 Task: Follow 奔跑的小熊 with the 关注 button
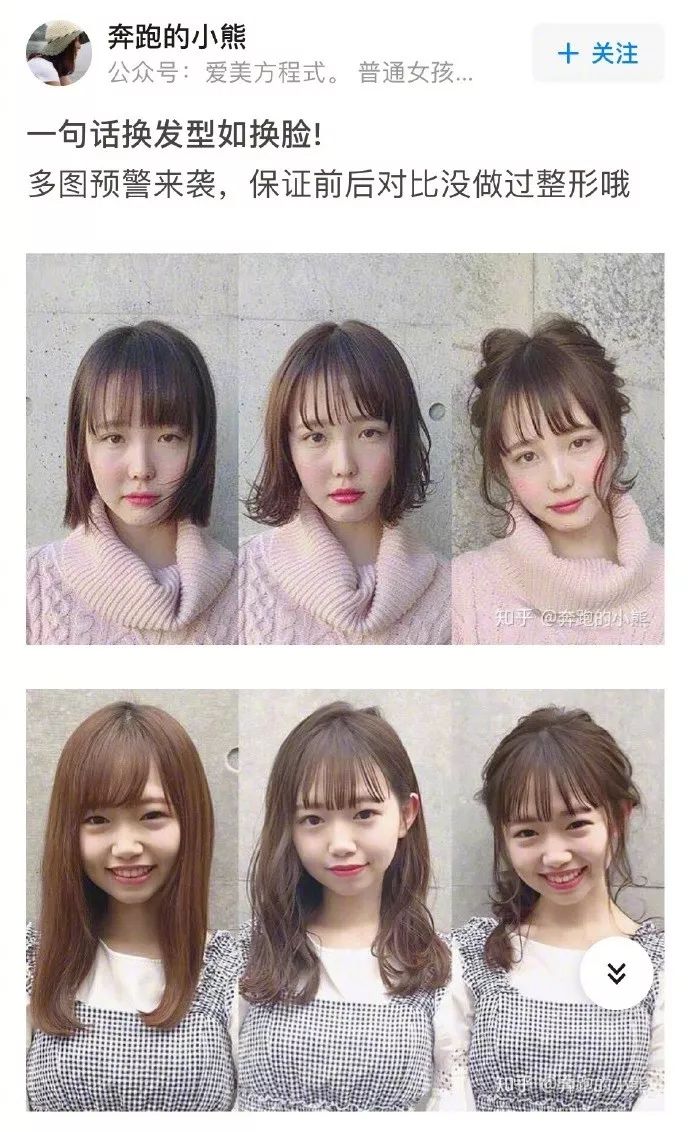[x=598, y=53]
